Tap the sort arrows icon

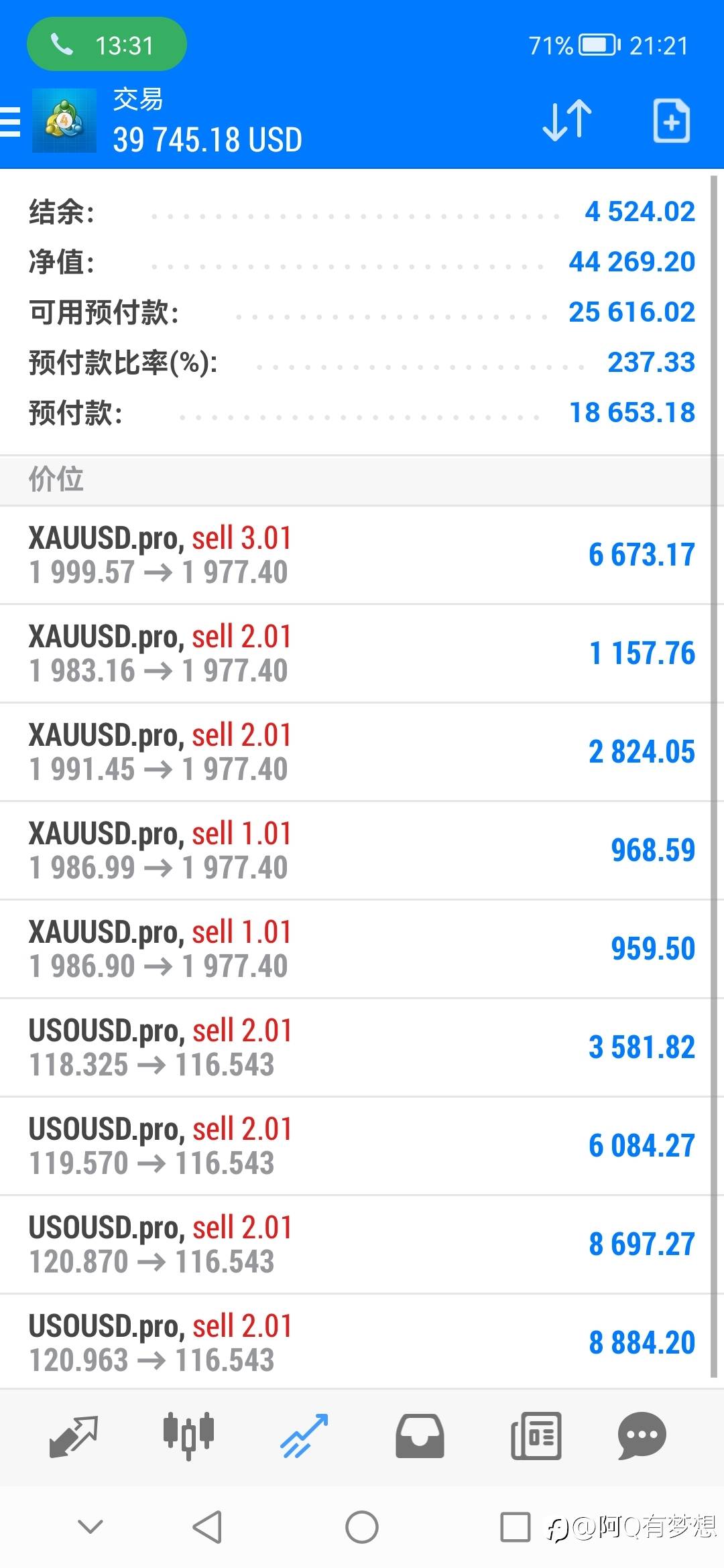(567, 121)
